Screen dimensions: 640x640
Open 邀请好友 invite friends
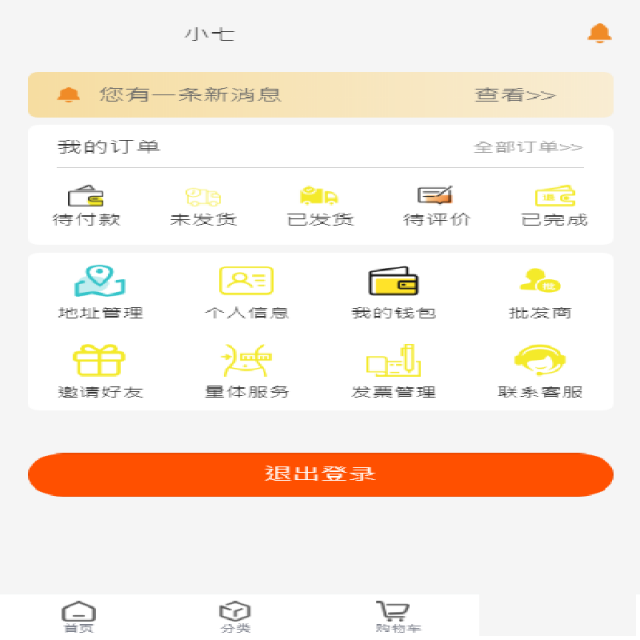coord(100,371)
